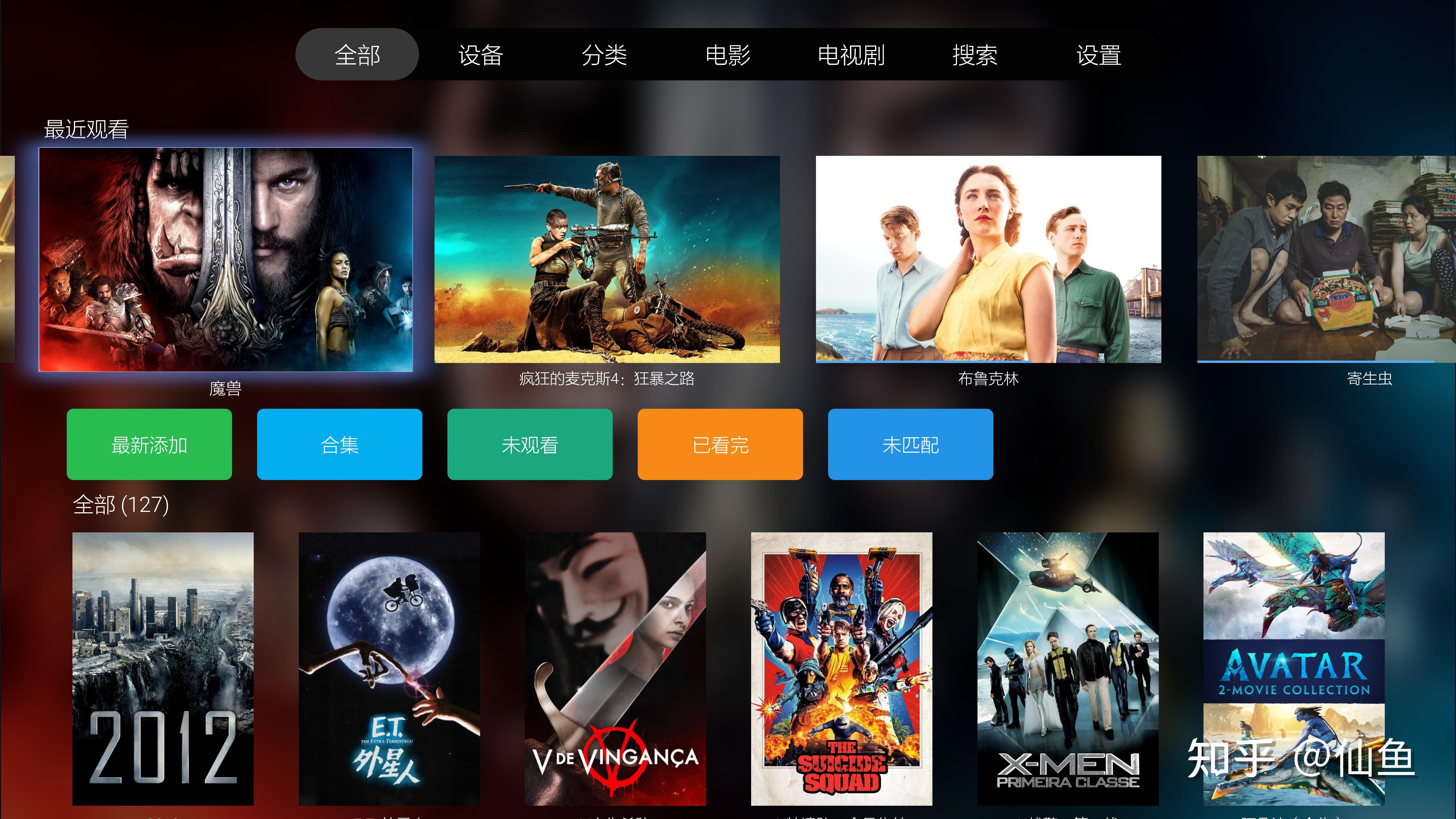Tap the 最新添加 button

[149, 444]
